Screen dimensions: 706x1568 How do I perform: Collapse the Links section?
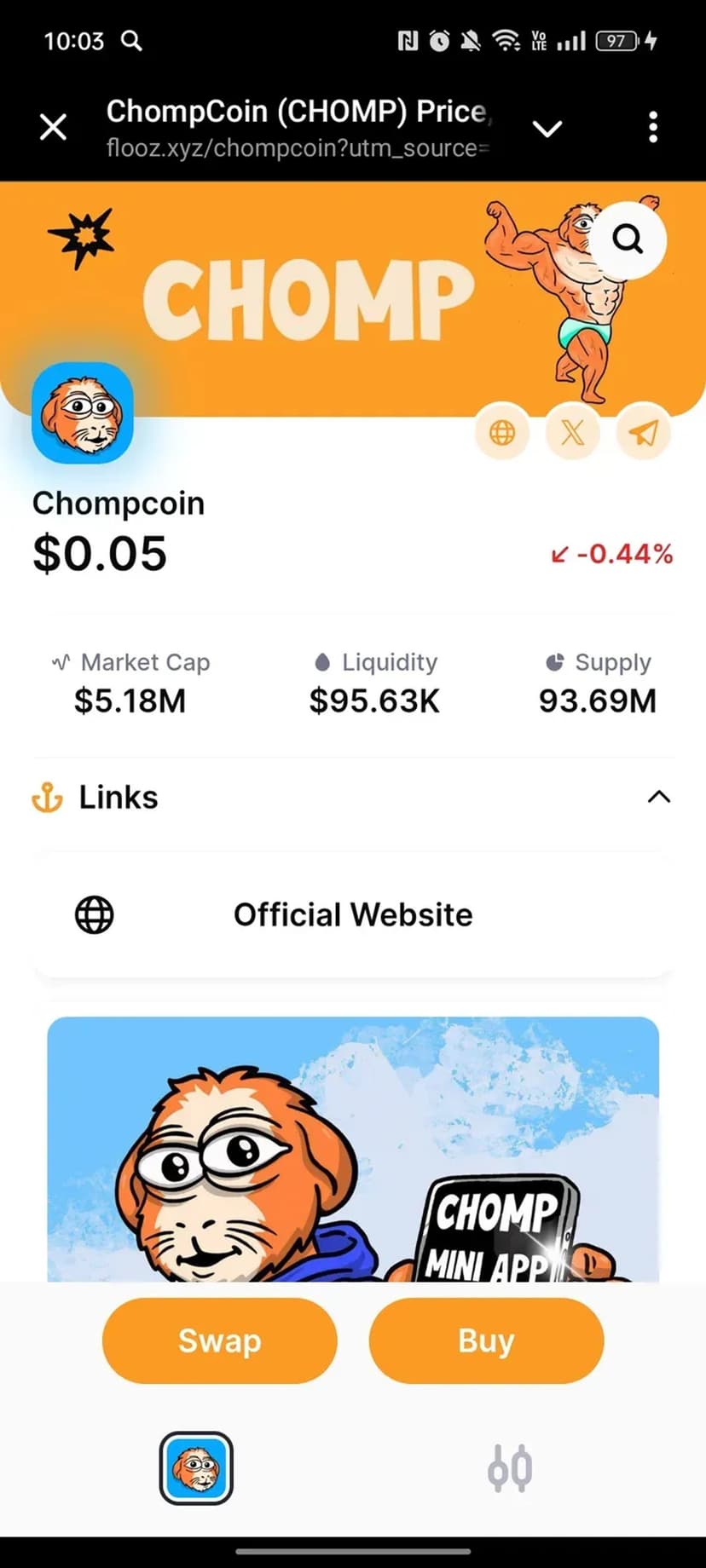click(658, 798)
